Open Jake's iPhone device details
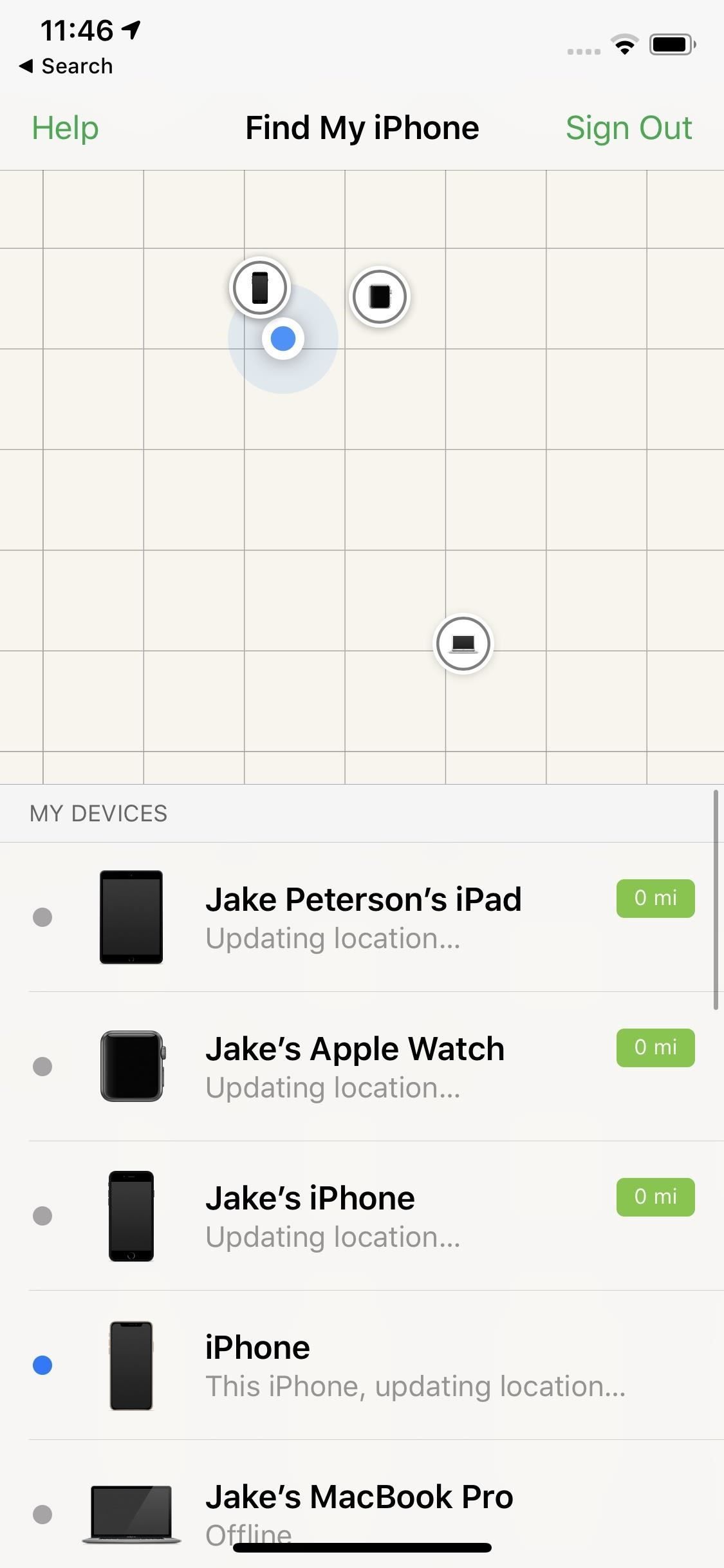Viewport: 724px width, 1568px height. [x=363, y=1215]
